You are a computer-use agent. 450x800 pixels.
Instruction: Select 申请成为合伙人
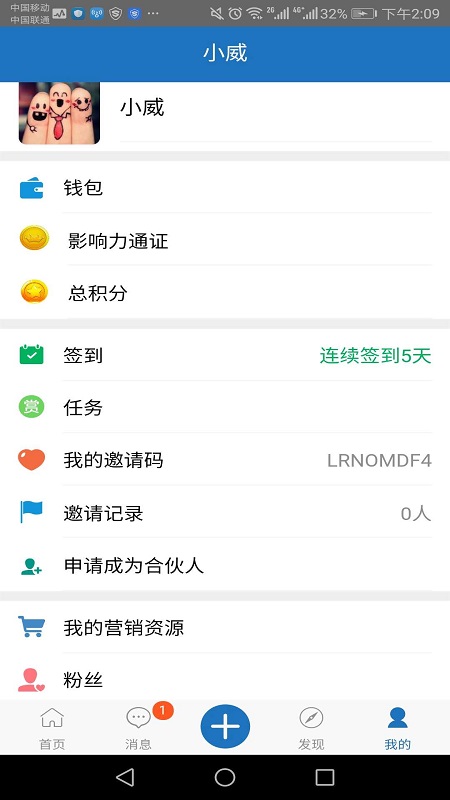click(225, 565)
